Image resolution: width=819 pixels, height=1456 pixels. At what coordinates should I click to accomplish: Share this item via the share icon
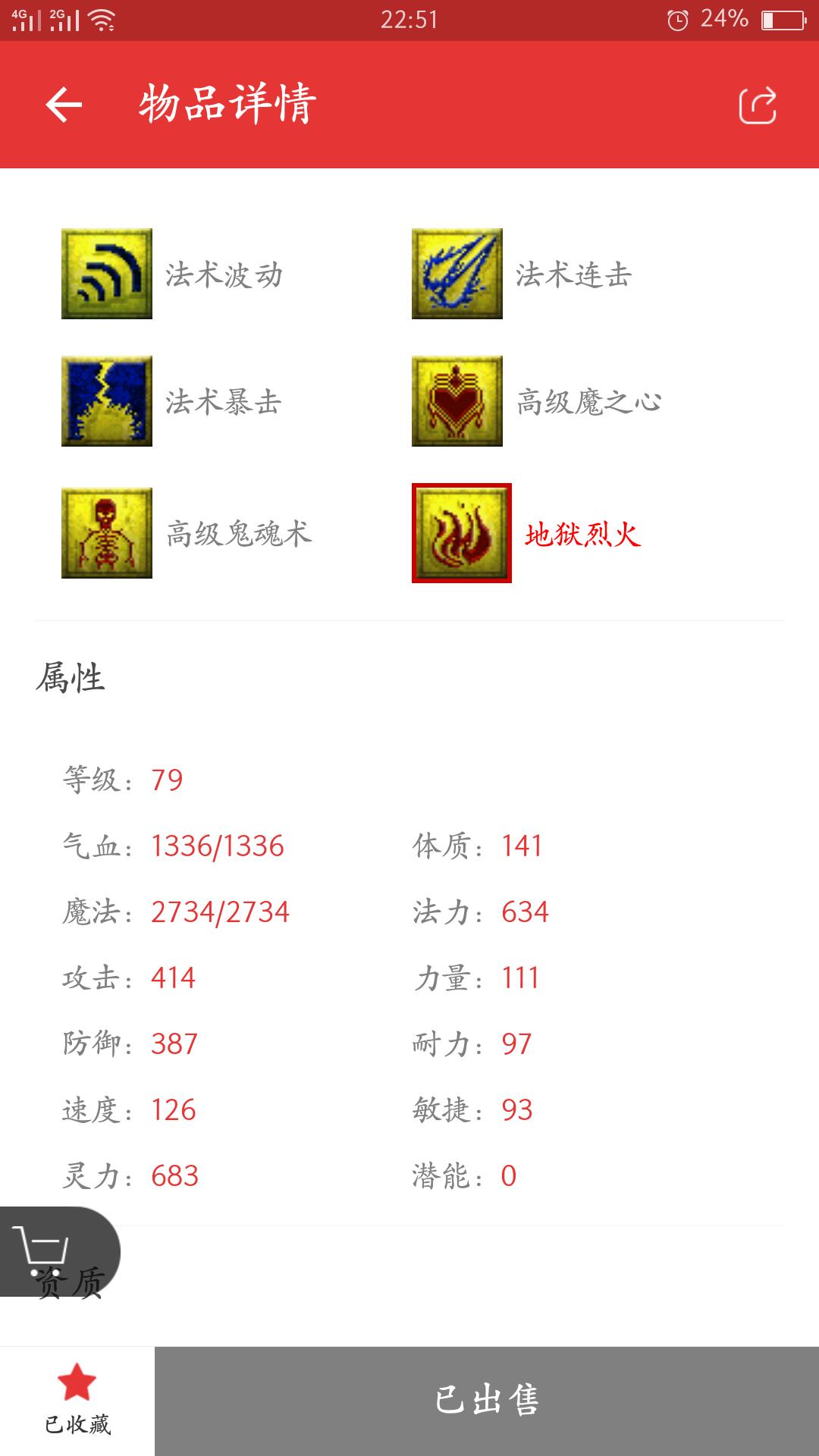[758, 105]
